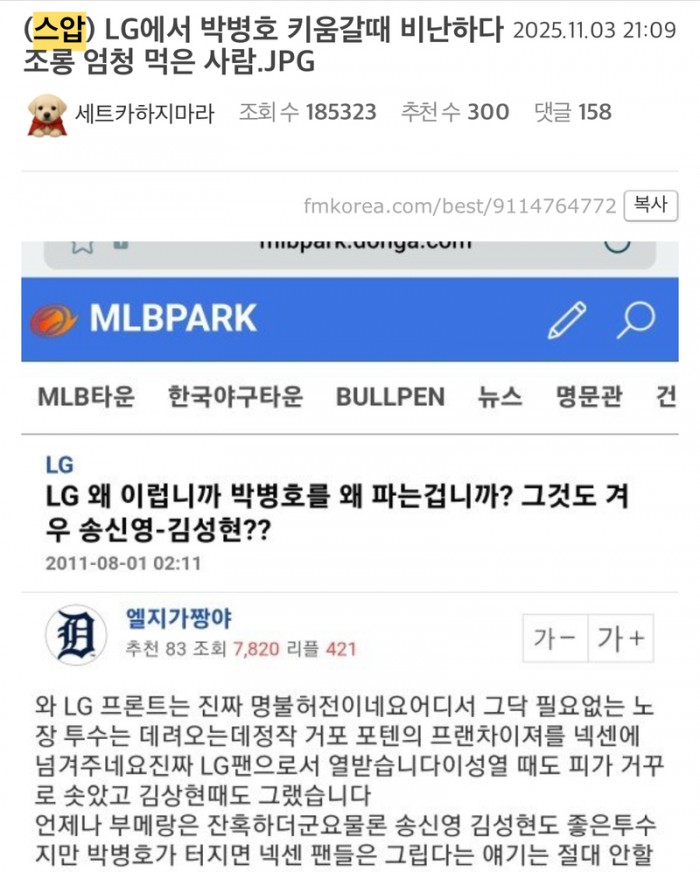The image size is (700, 872).
Task: Tap the 복사 button to copy the link
Action: tap(650, 205)
